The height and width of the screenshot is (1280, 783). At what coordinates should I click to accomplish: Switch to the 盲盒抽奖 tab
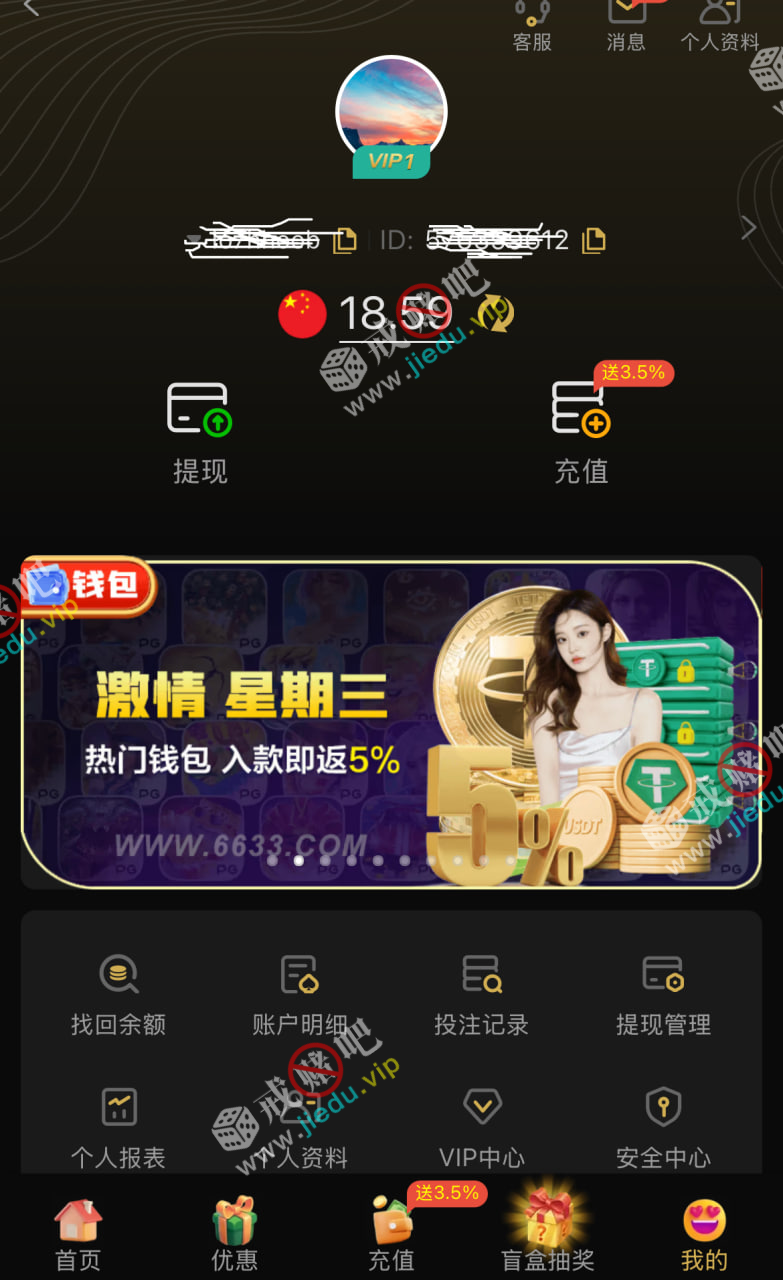tap(548, 1234)
